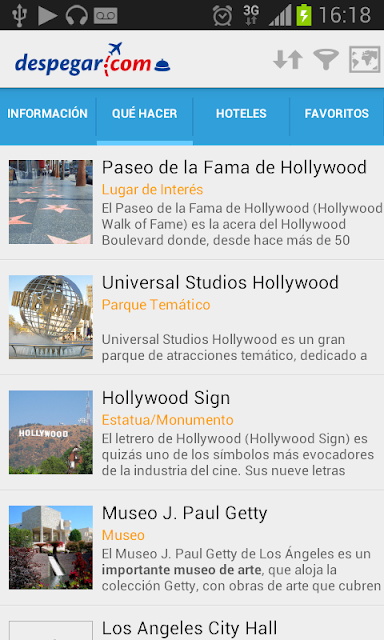Open the Hollywood Sign entry
This screenshot has width=384, height=640.
point(192,432)
